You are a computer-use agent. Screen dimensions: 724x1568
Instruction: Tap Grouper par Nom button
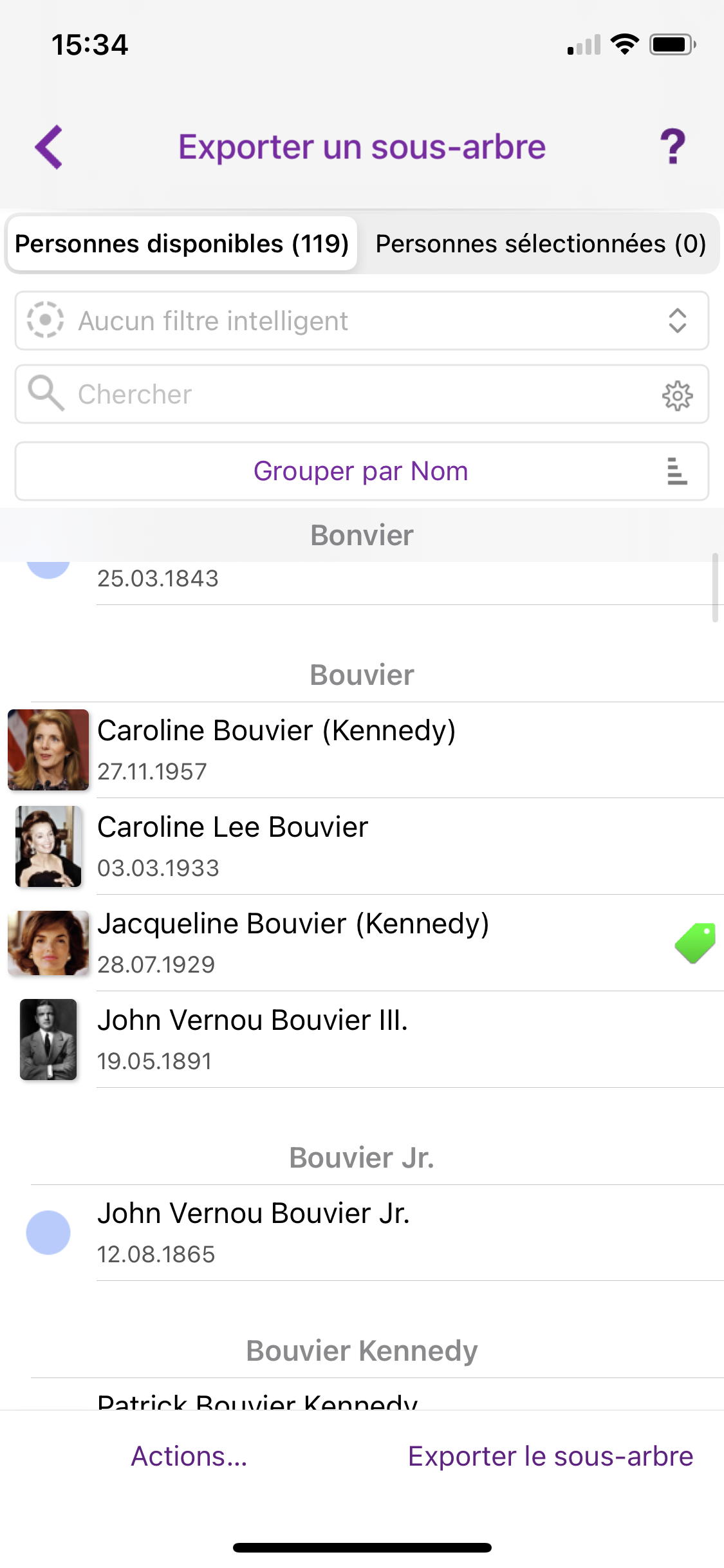pos(362,471)
